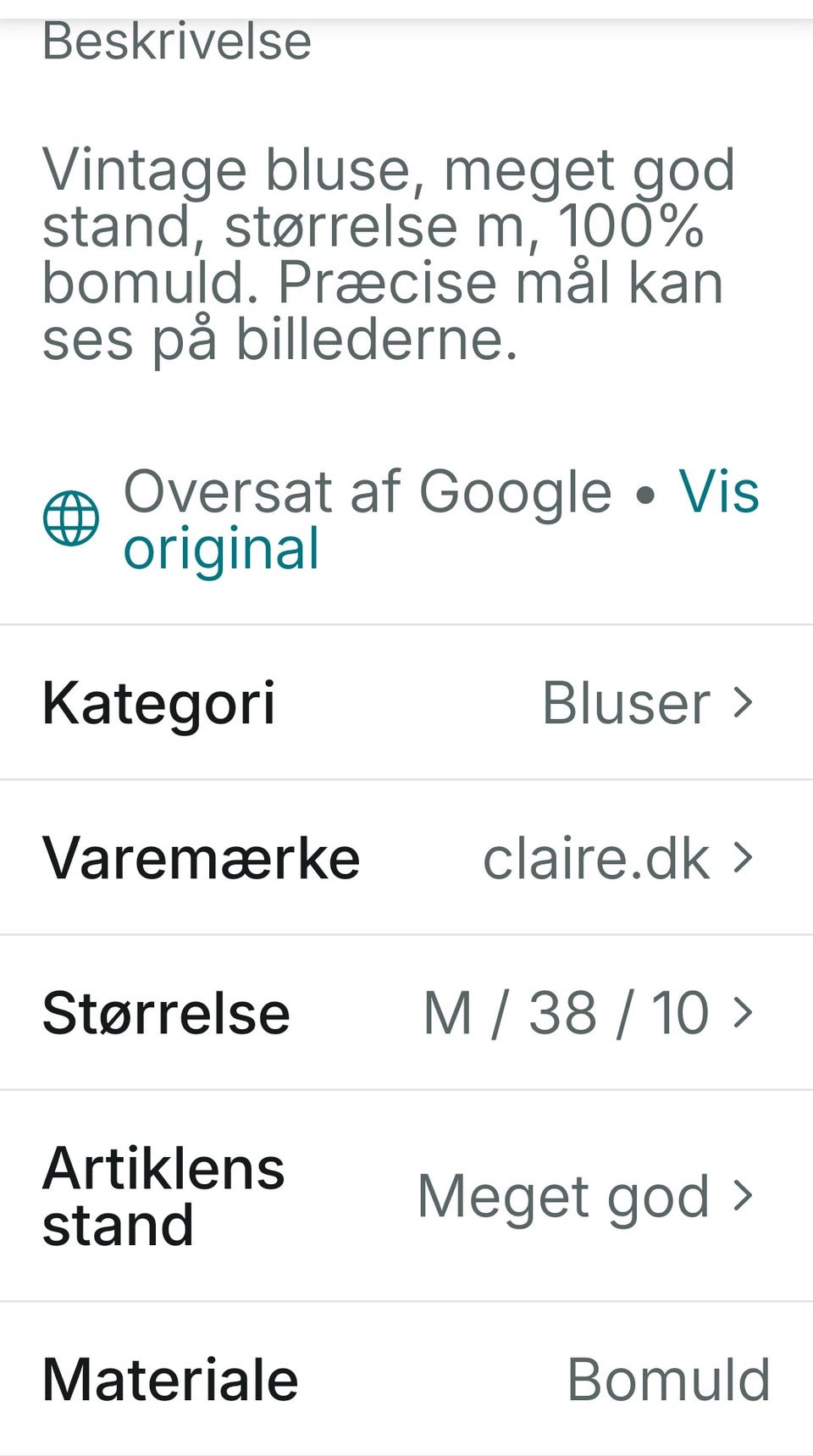Viewport: 813px width, 1456px height.
Task: Tap the word bomuld in the description
Action: [x=144, y=282]
